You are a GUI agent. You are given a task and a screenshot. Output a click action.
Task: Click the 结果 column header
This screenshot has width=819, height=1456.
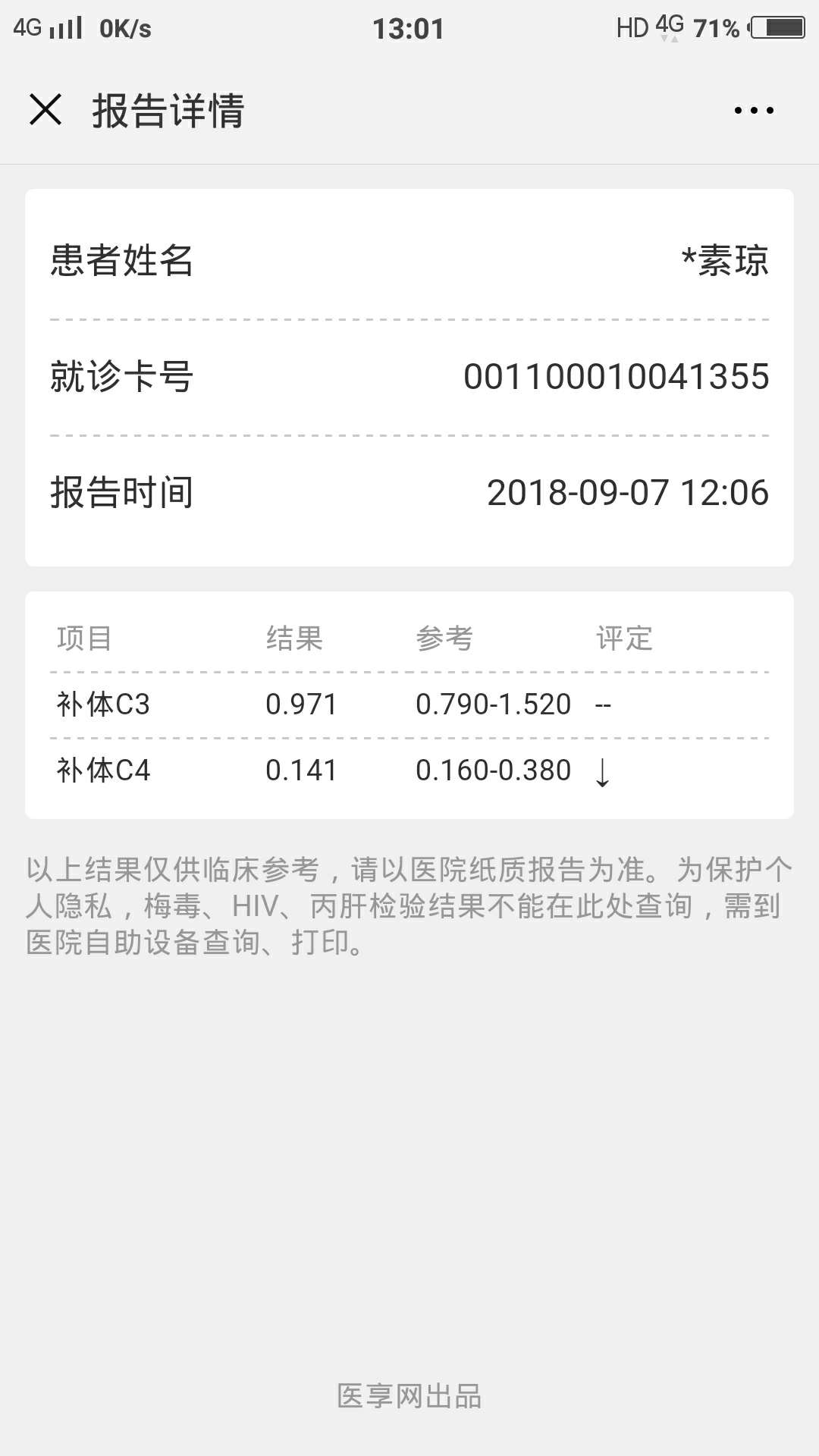tap(294, 639)
